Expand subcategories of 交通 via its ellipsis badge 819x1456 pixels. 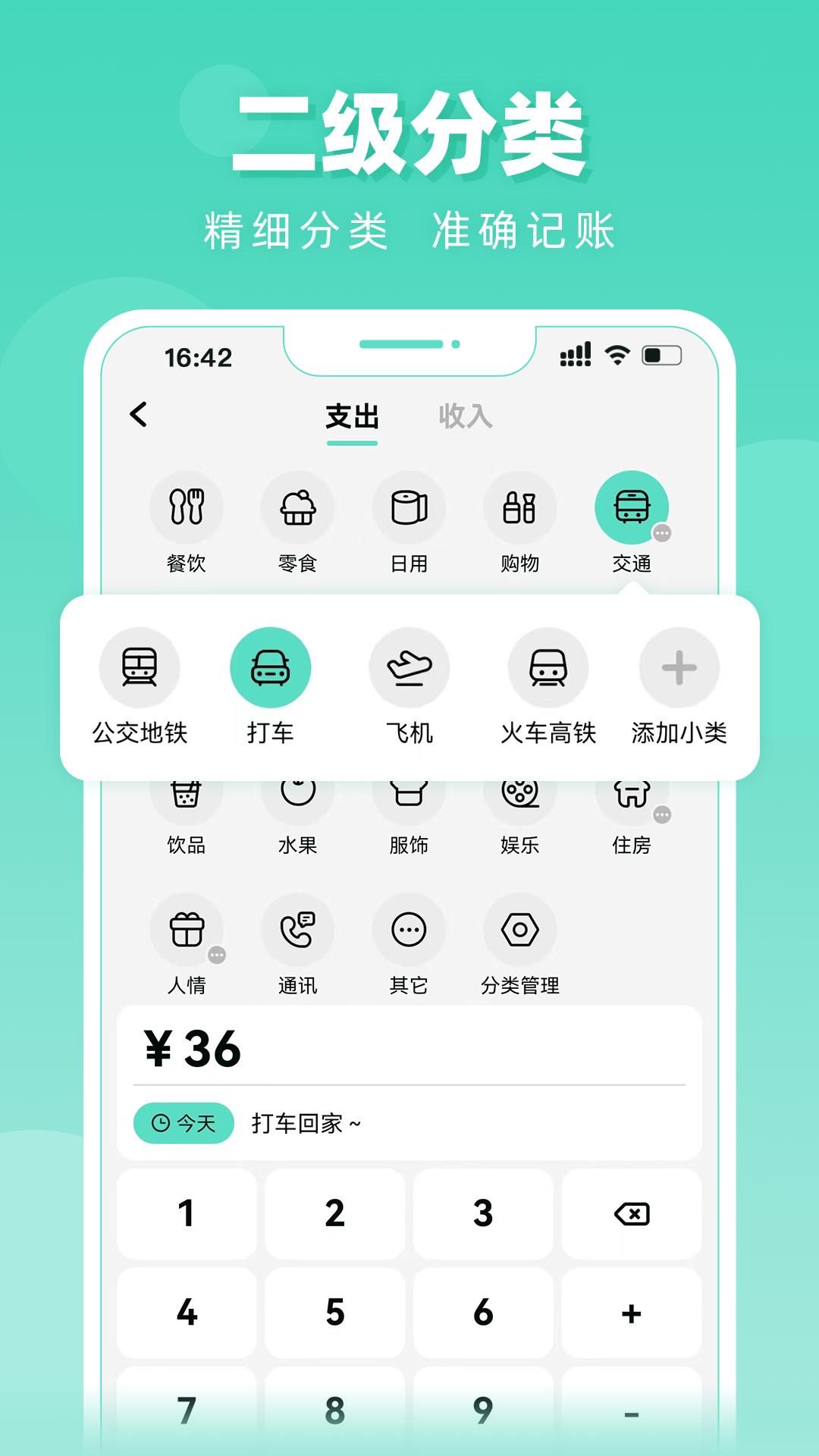(663, 531)
